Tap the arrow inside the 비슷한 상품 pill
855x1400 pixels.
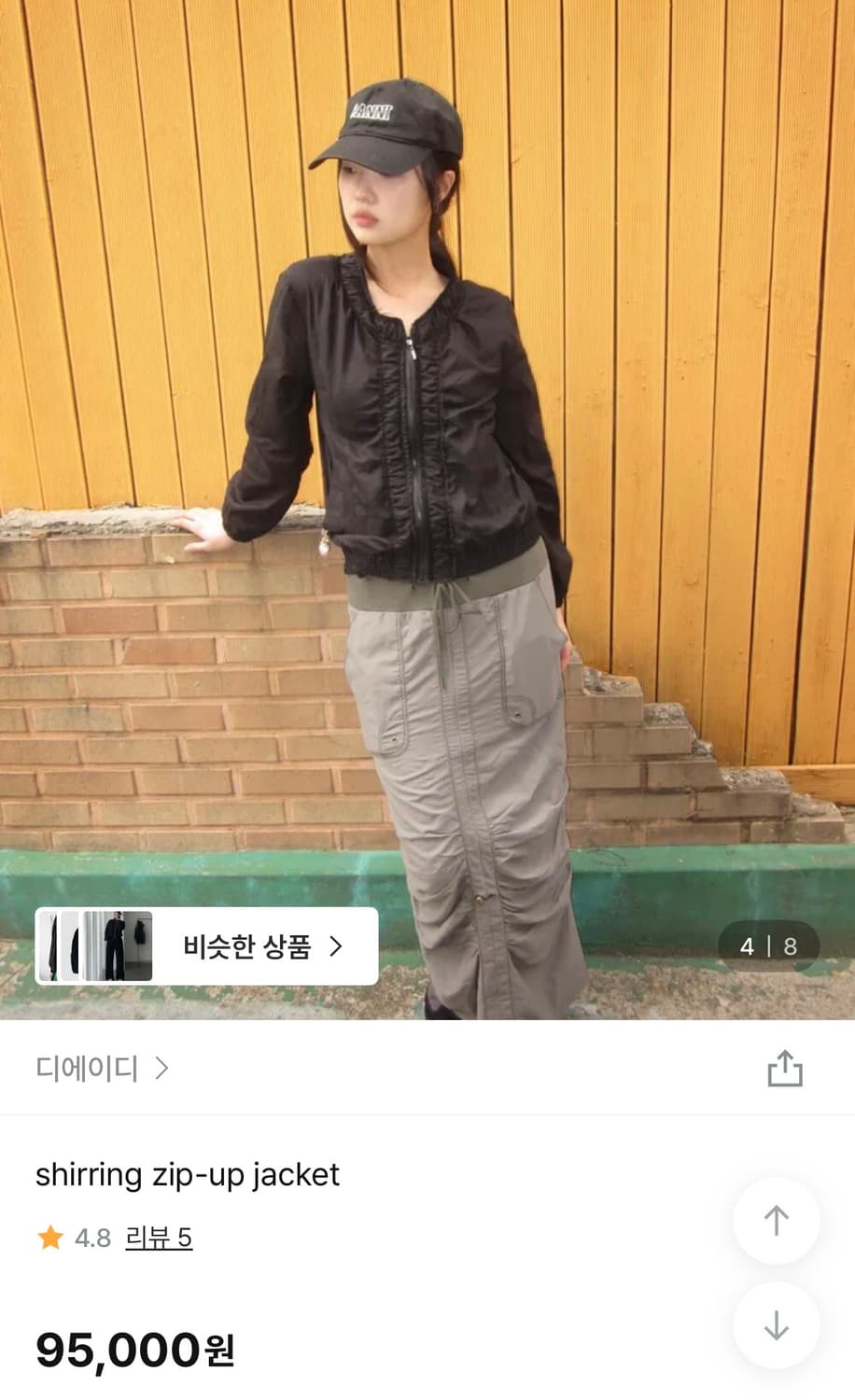[x=336, y=946]
